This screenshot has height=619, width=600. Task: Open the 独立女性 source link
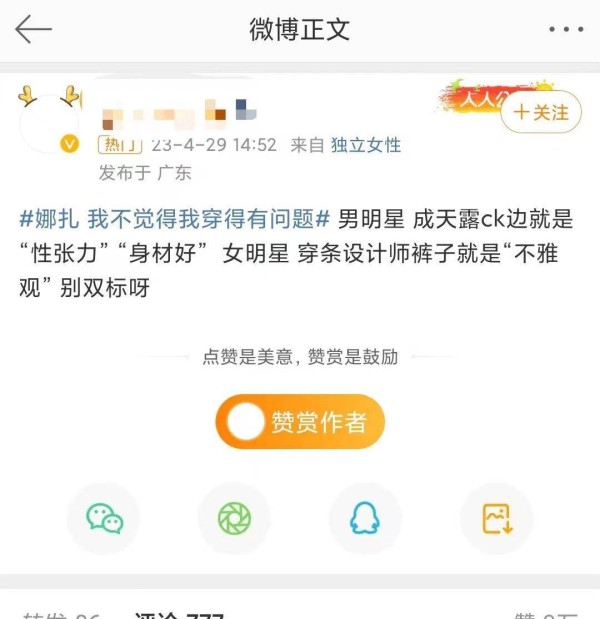pos(366,145)
